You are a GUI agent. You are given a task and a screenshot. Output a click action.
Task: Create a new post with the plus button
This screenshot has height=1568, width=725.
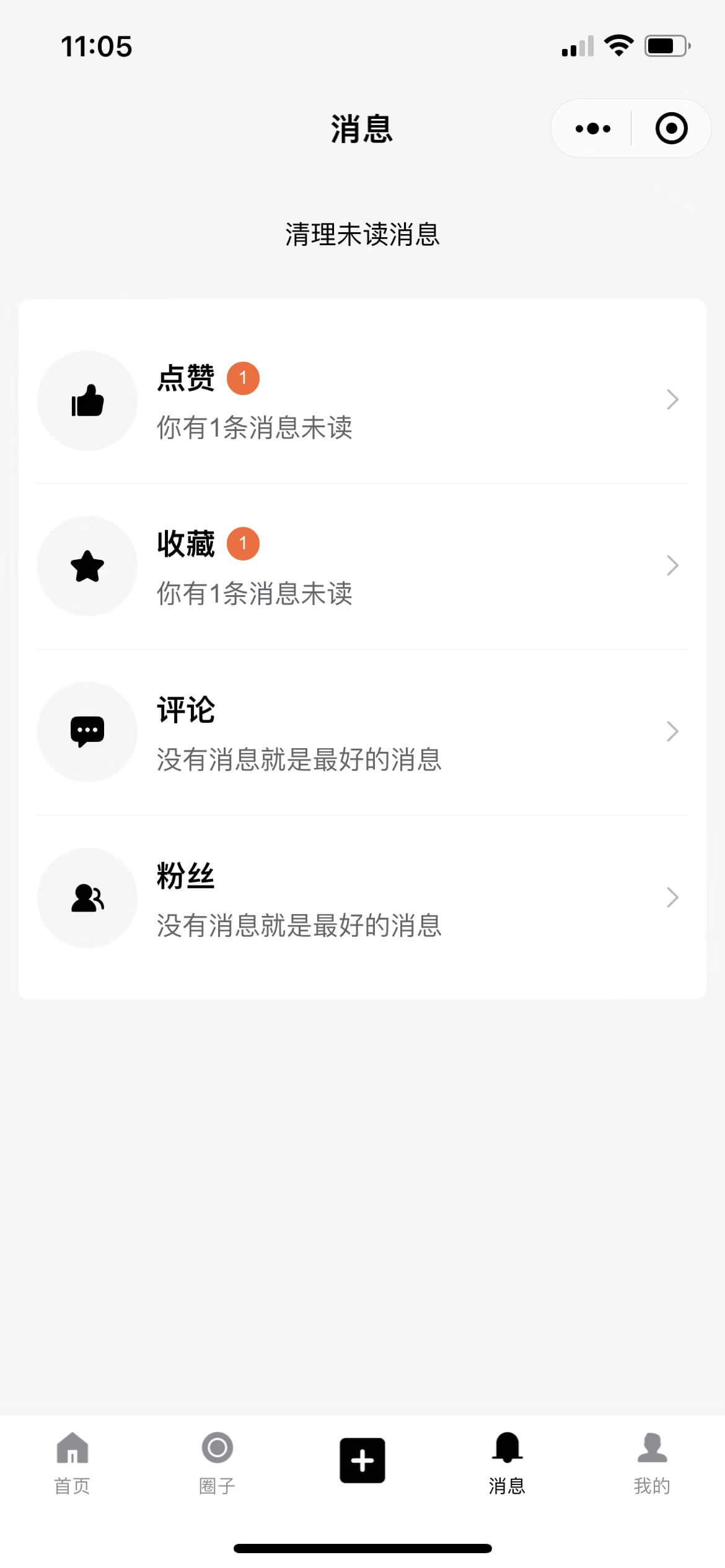[362, 1460]
